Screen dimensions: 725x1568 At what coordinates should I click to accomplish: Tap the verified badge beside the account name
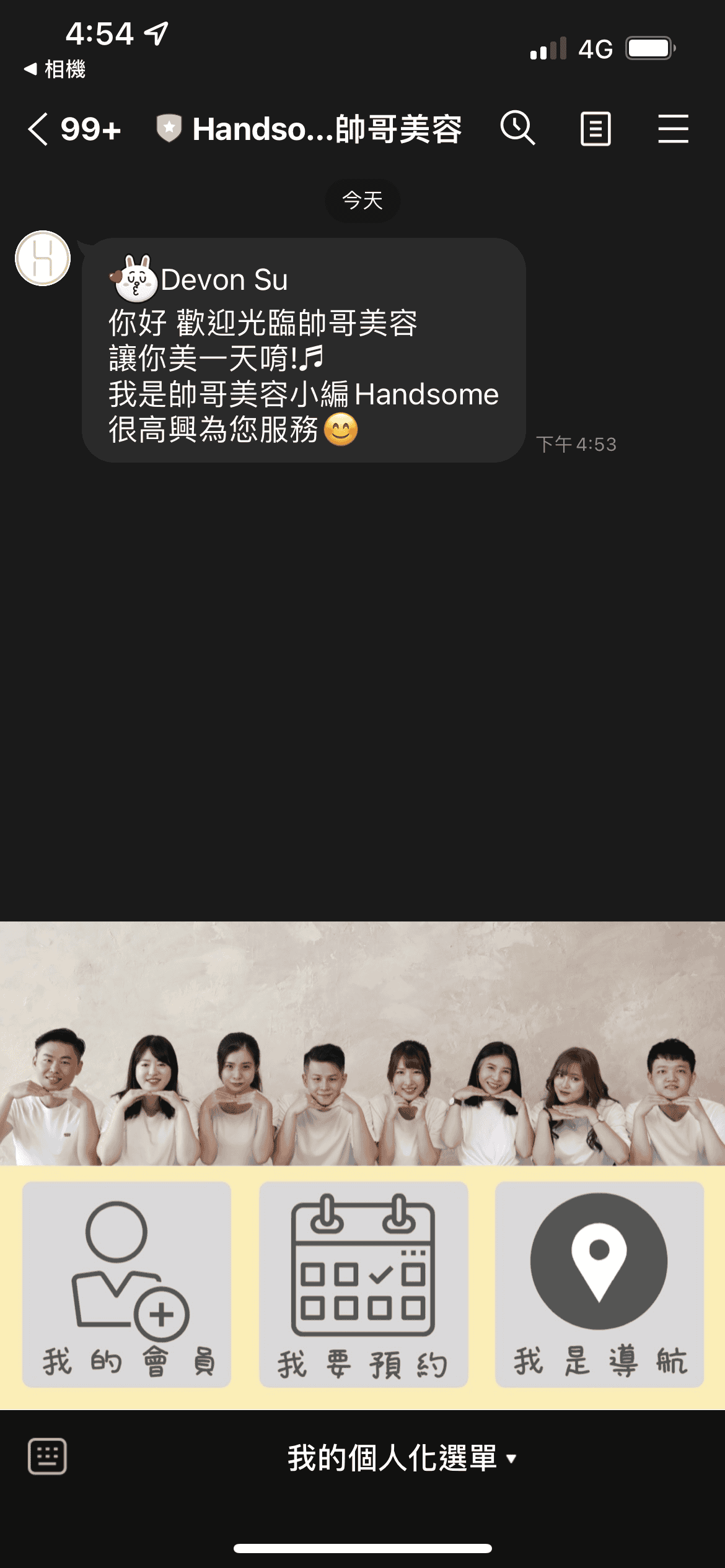tap(169, 129)
